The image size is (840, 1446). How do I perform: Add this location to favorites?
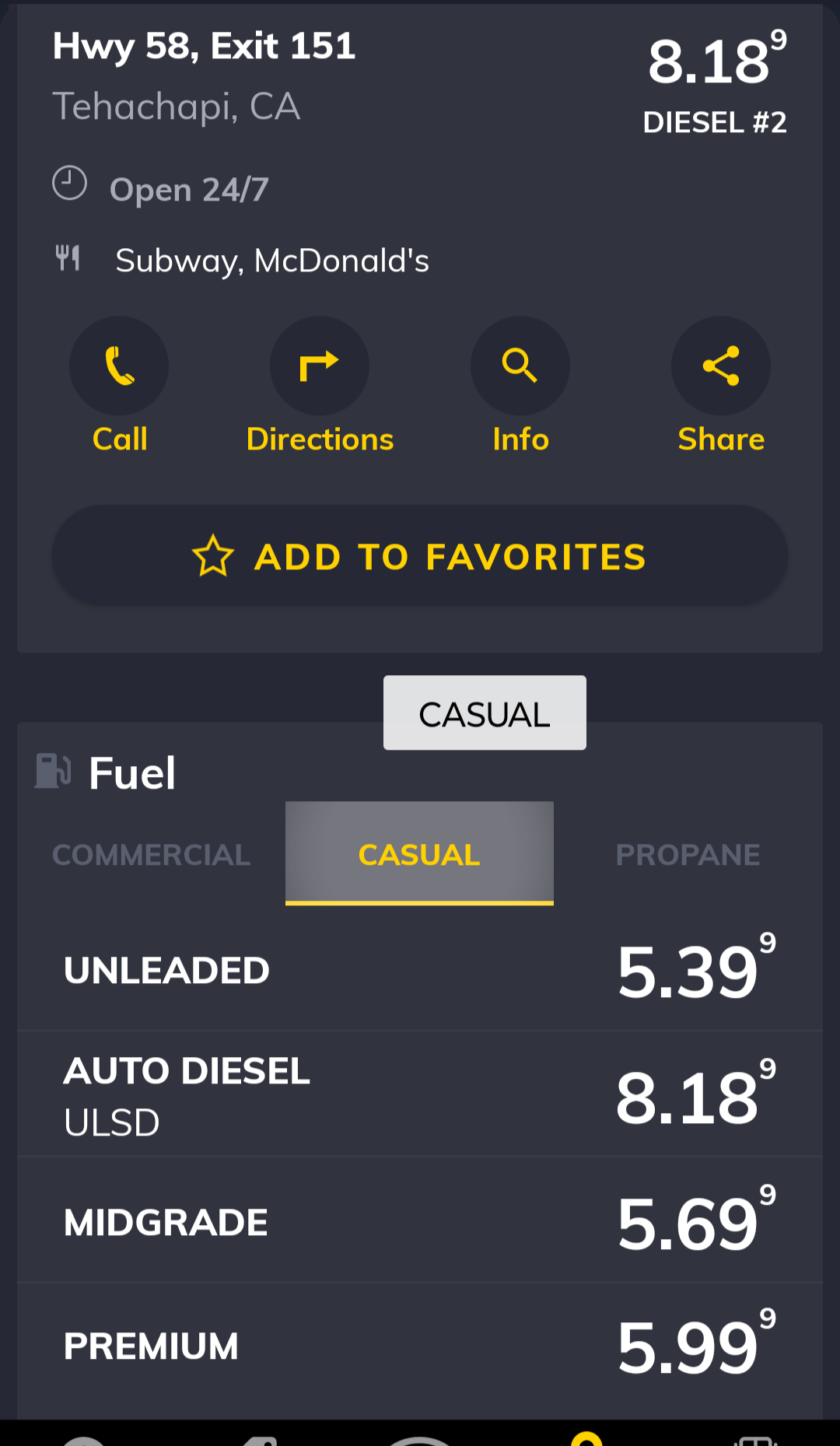(420, 556)
